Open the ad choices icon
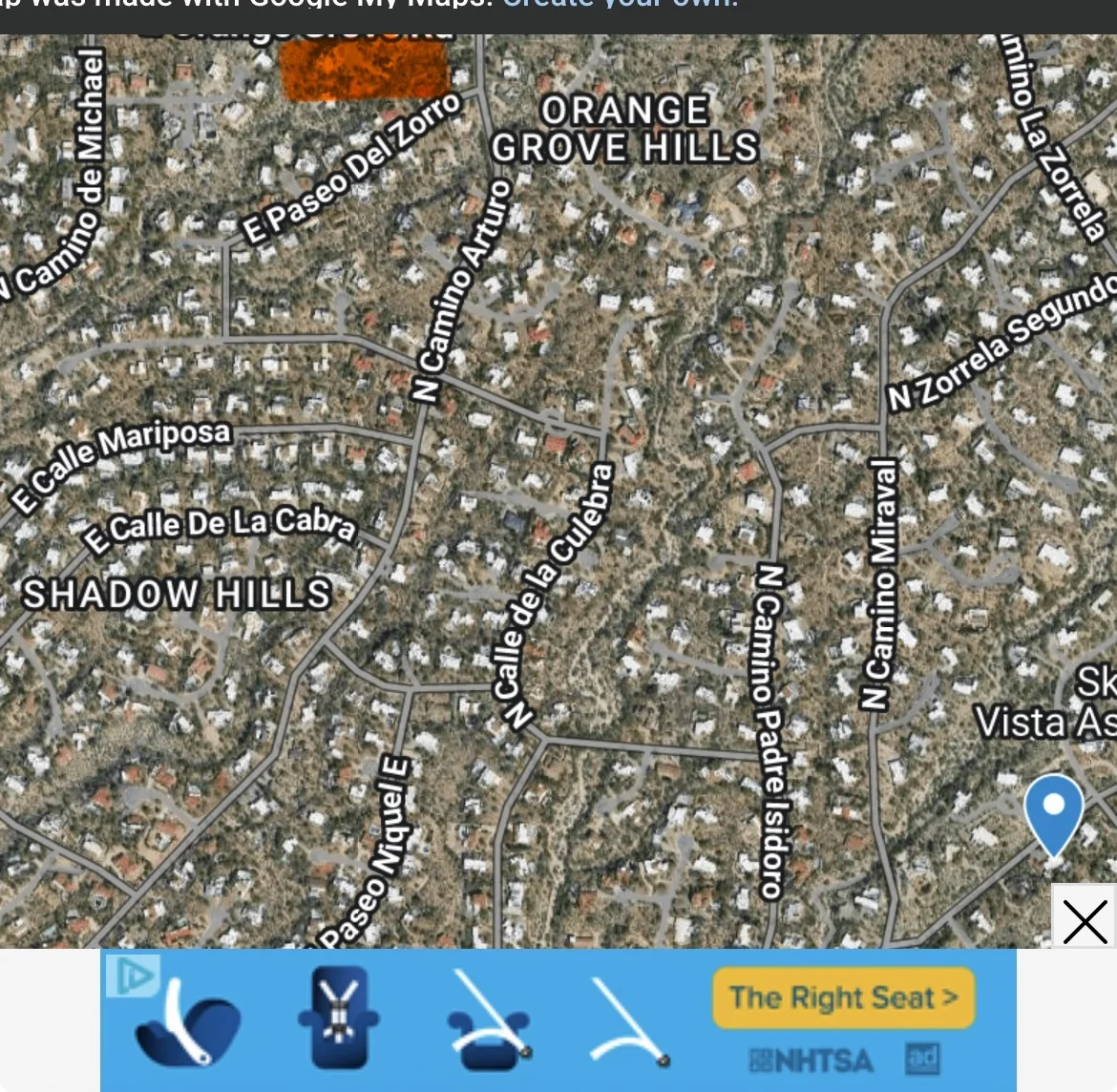1117x1092 pixels. point(132,975)
